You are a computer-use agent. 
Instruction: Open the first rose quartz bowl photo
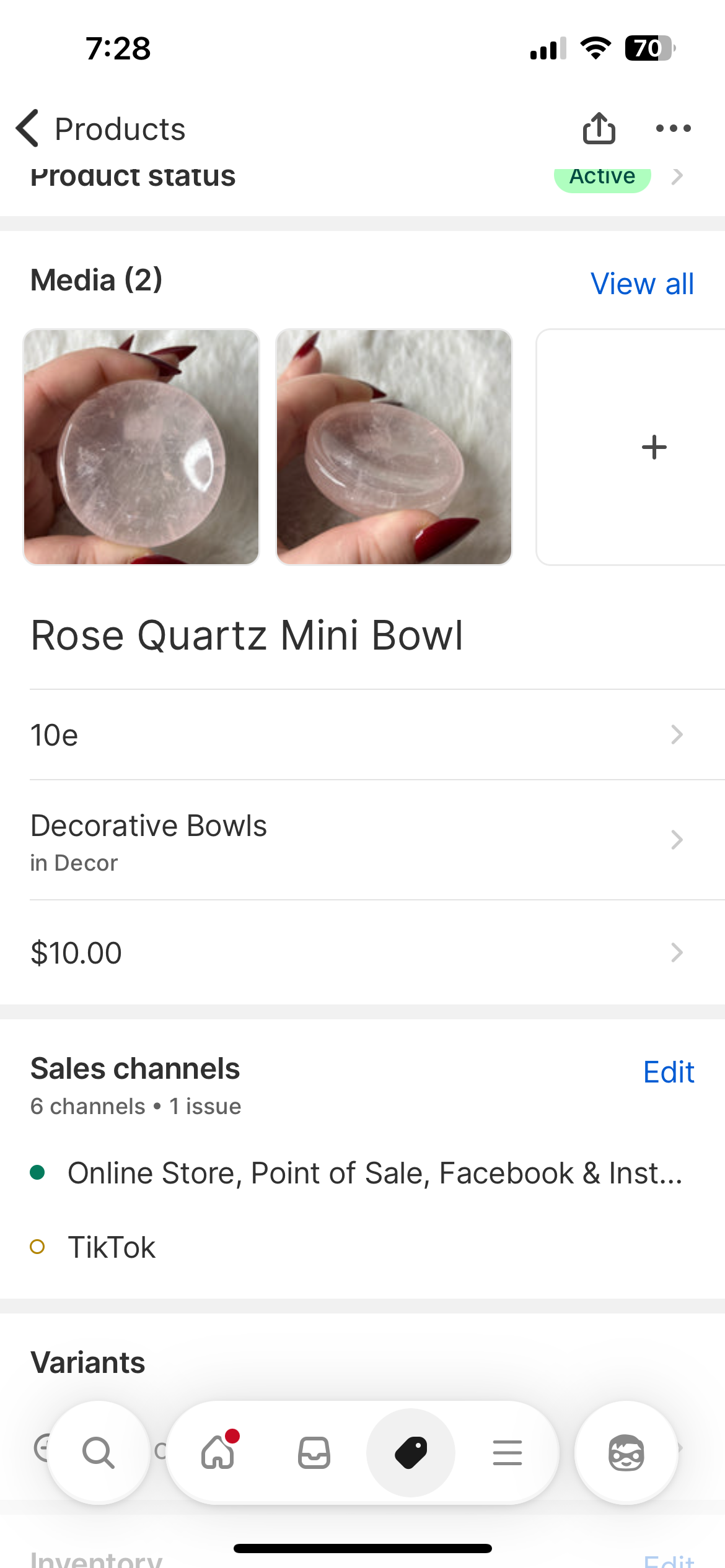click(x=141, y=447)
